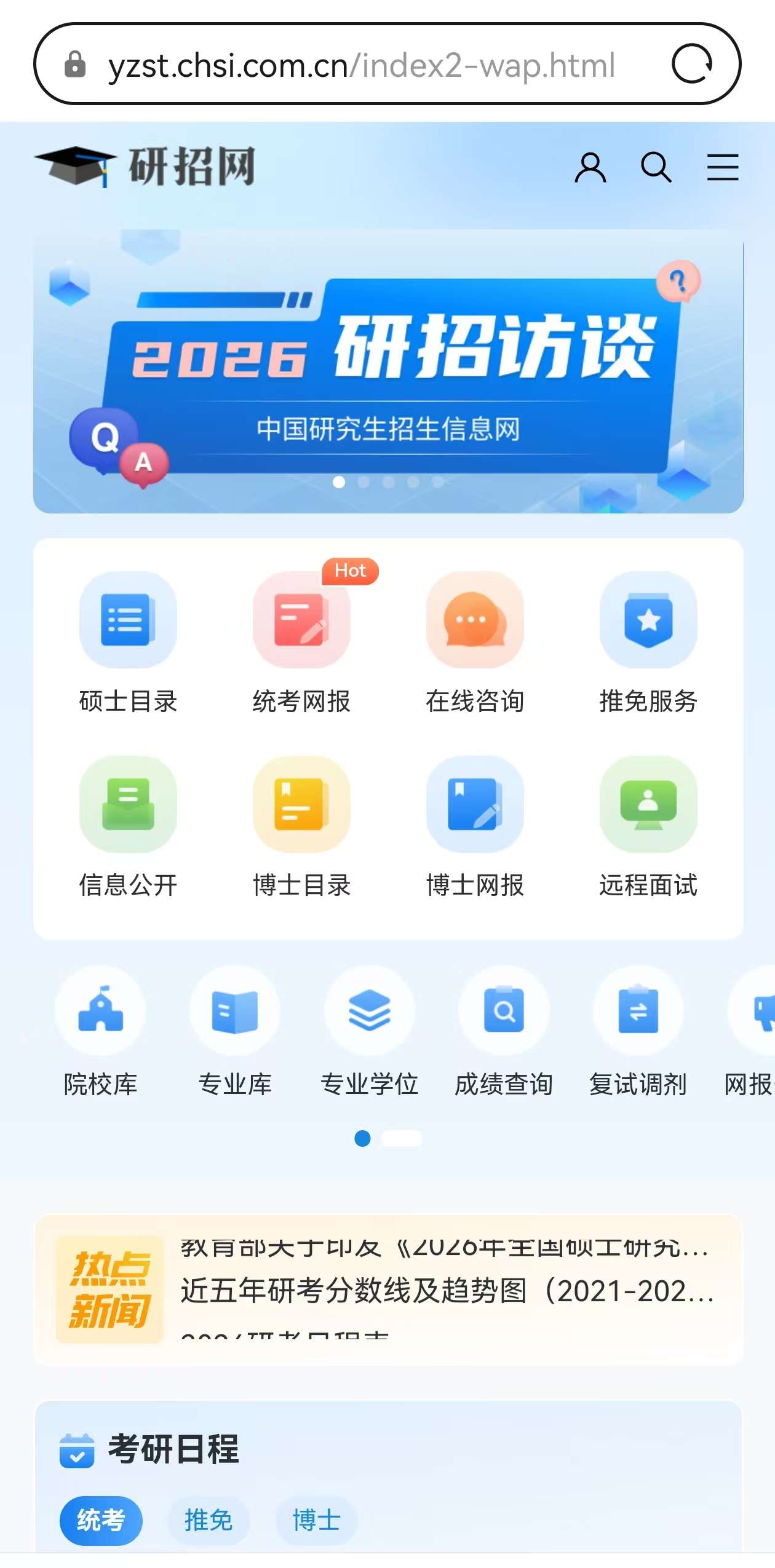The image size is (775, 1568).
Task: Tap the user account icon
Action: (591, 167)
